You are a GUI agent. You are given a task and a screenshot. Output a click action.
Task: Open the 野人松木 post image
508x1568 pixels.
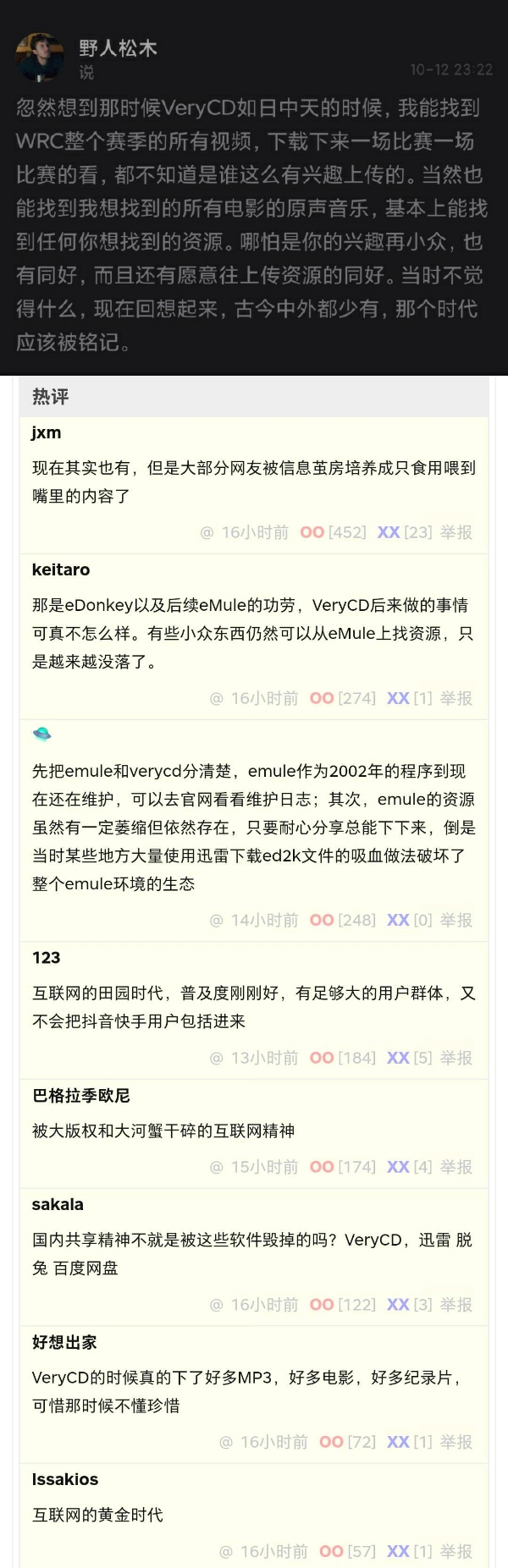tap(254, 188)
